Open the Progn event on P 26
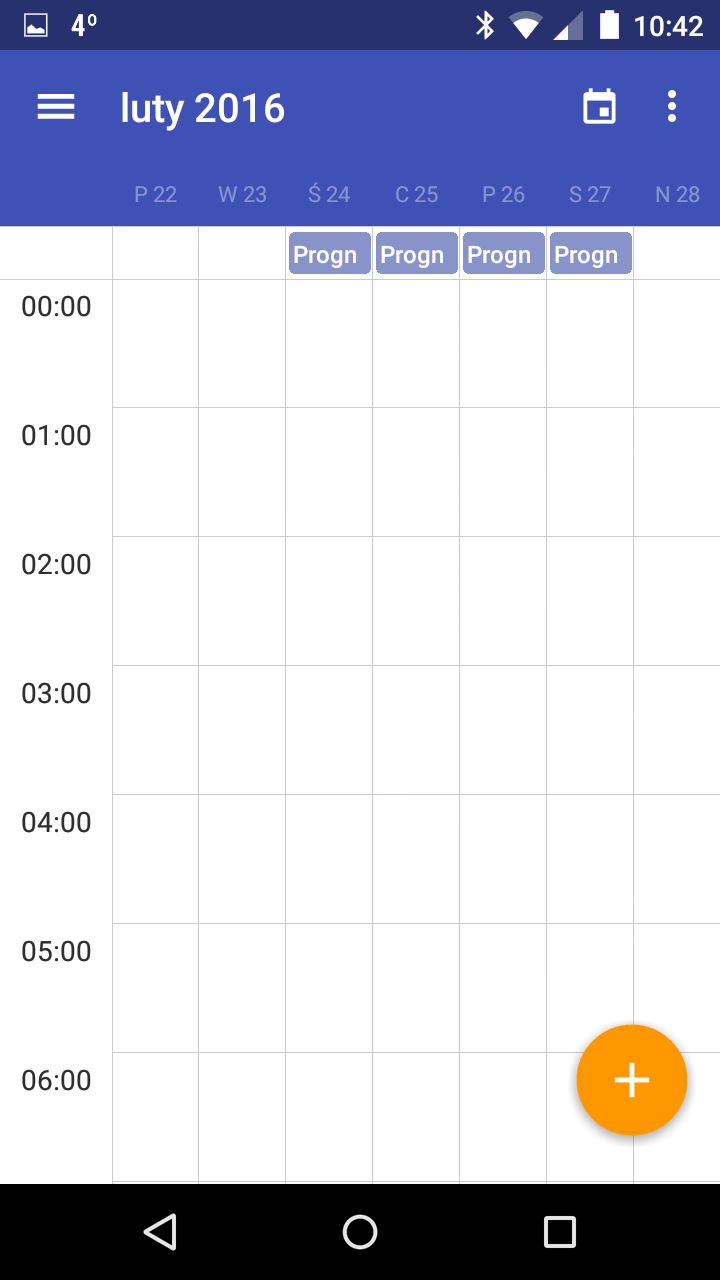Image resolution: width=720 pixels, height=1280 pixels. (504, 253)
